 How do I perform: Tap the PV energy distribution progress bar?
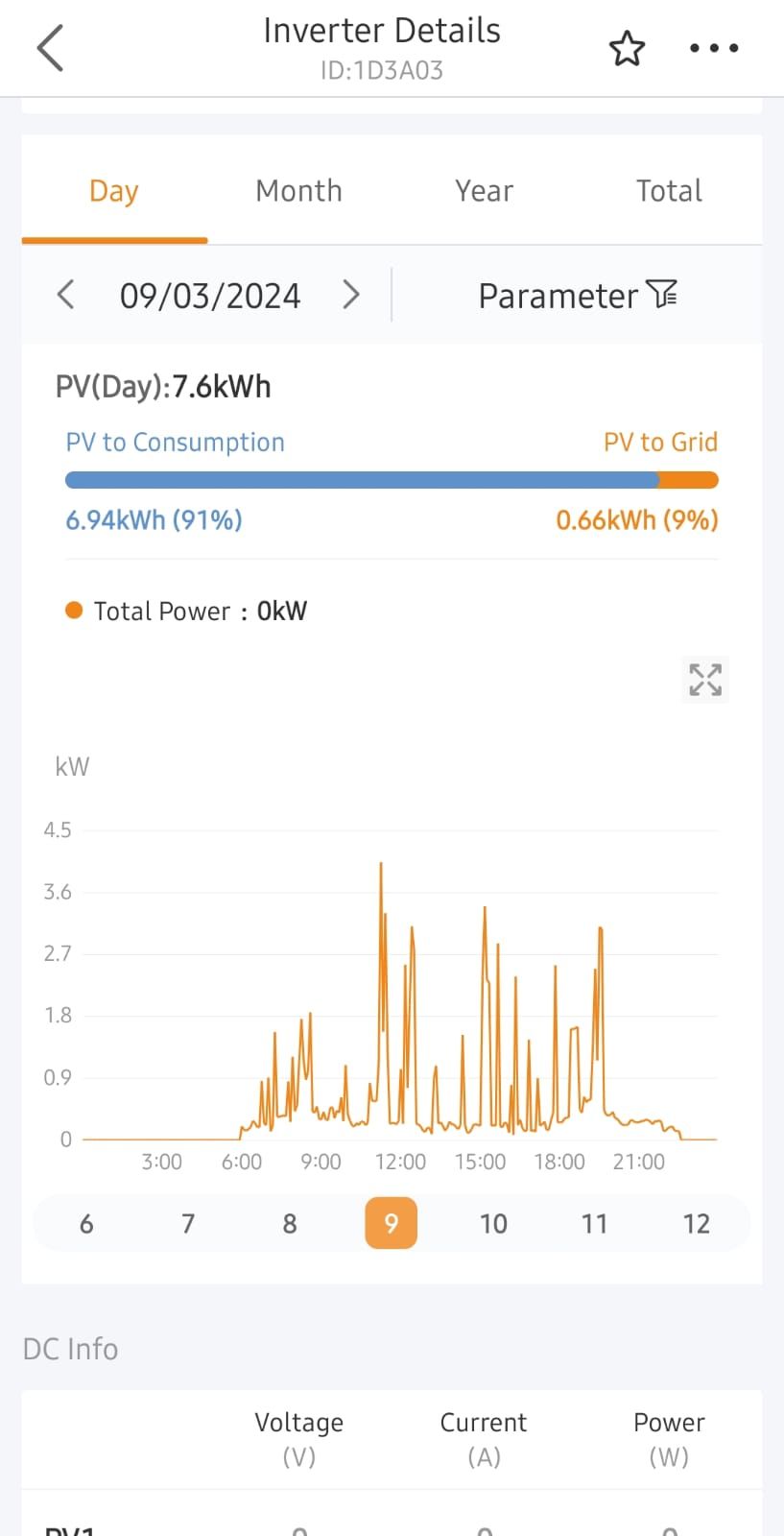pos(391,479)
